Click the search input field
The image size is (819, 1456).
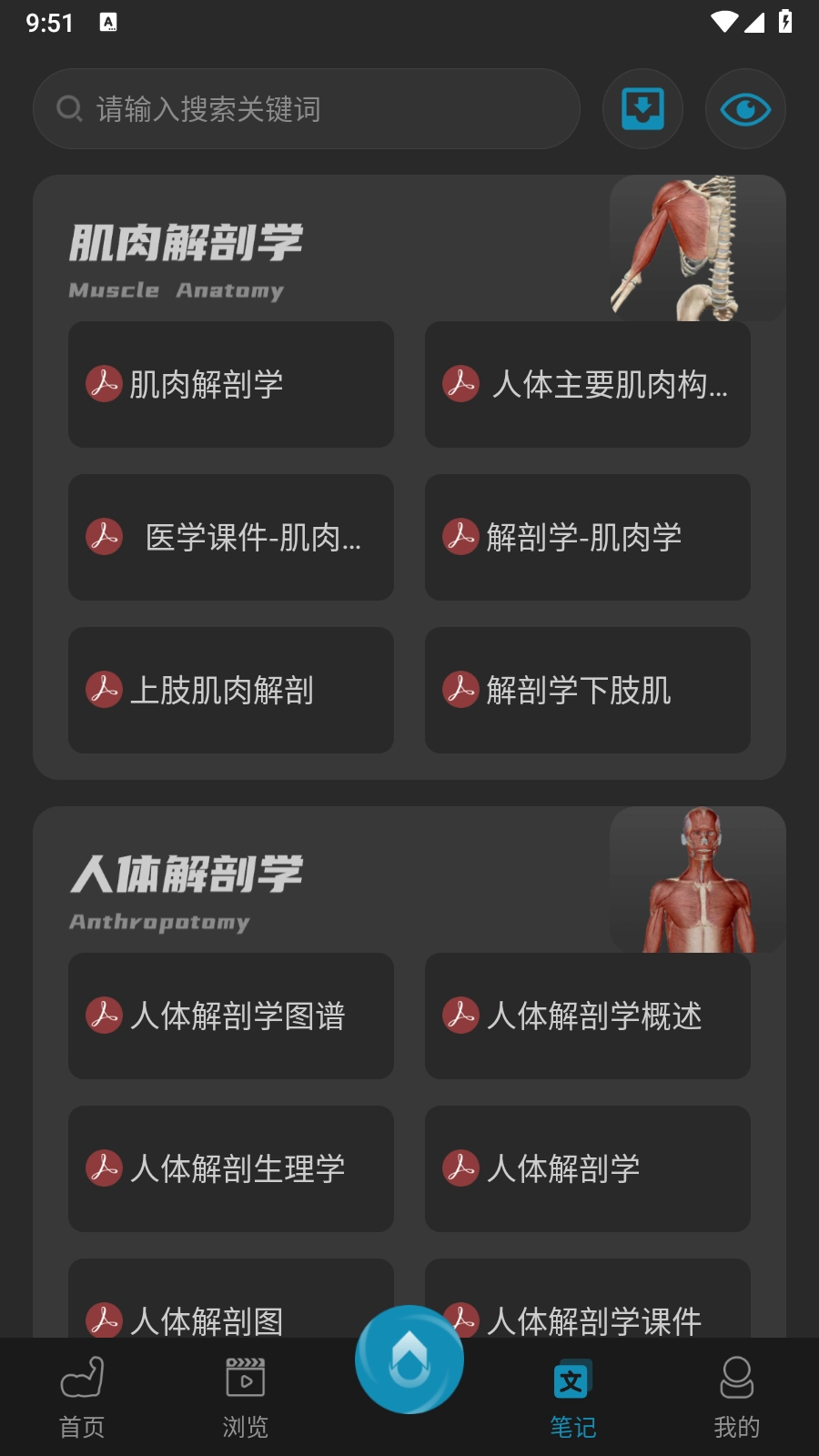tap(307, 108)
